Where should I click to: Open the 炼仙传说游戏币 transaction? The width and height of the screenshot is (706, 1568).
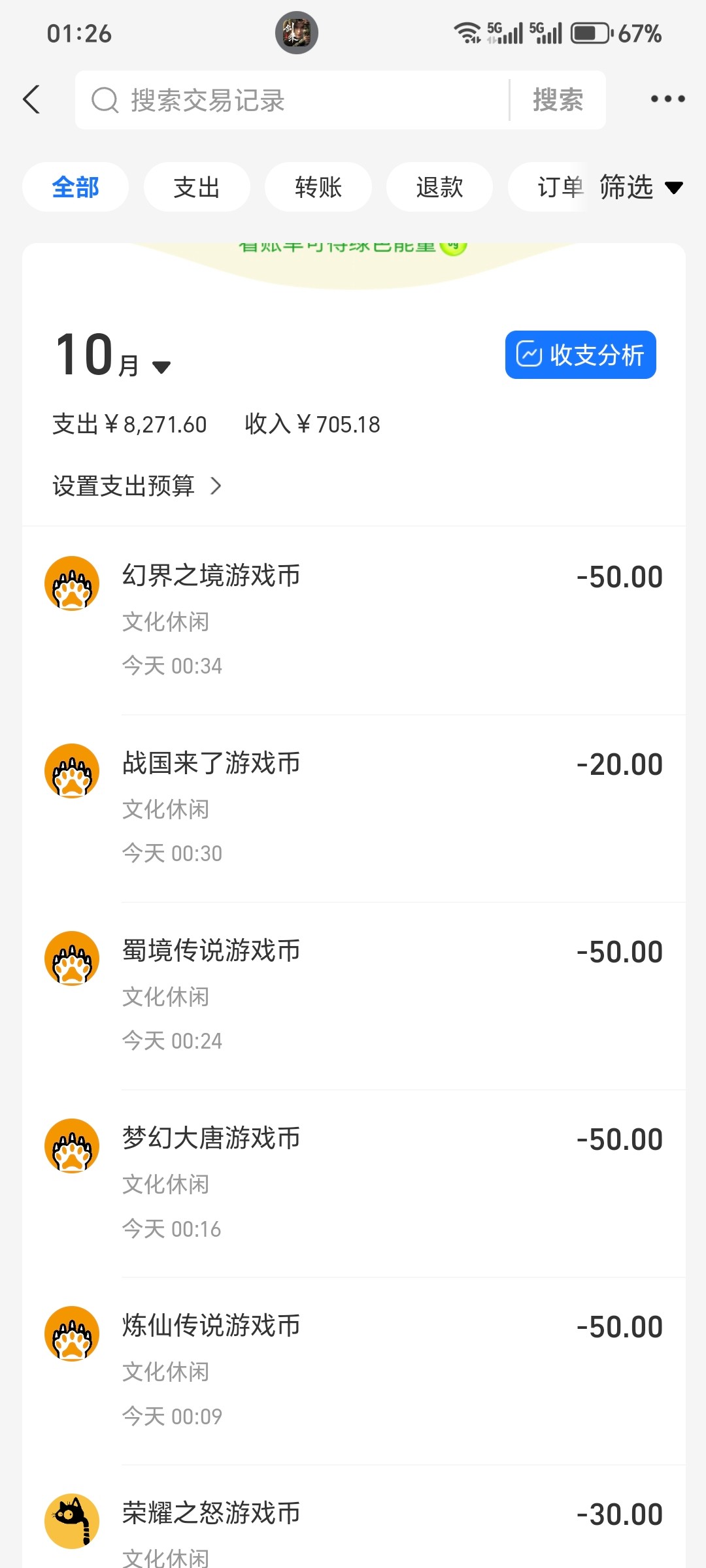[x=354, y=1371]
